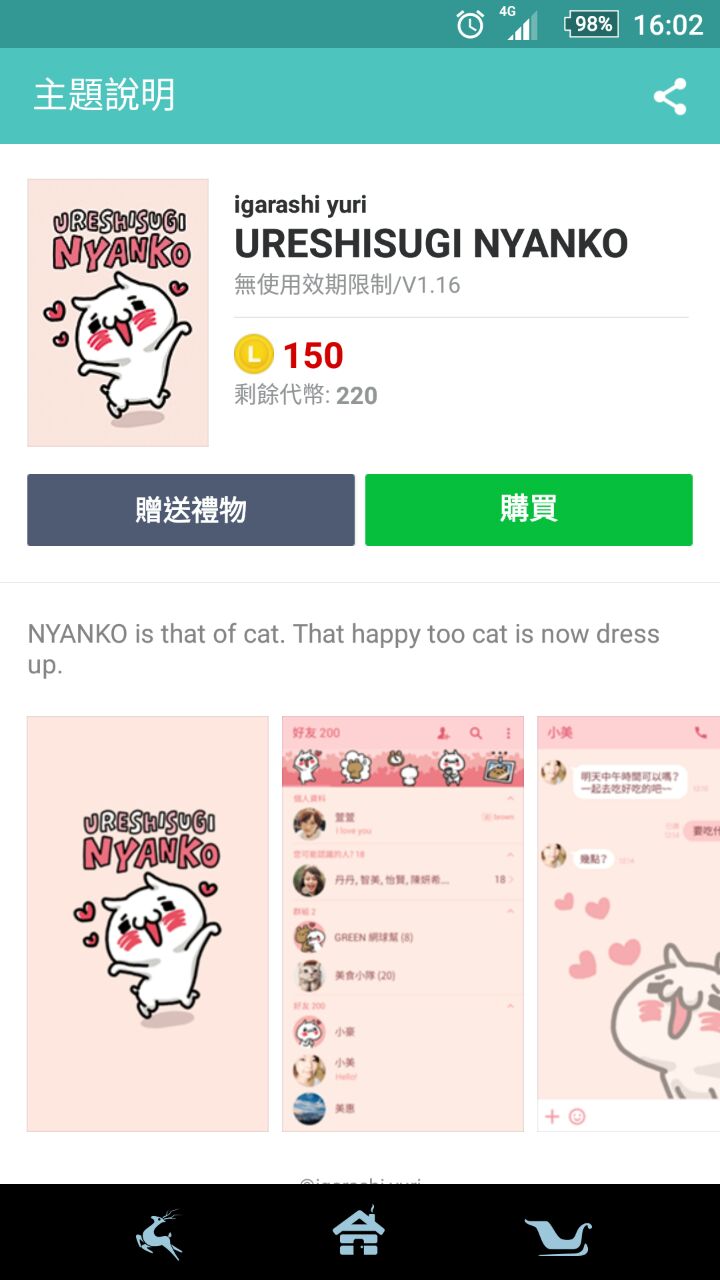The image size is (720, 1280).
Task: Open the first cat cover preview image
Action: pos(148,923)
